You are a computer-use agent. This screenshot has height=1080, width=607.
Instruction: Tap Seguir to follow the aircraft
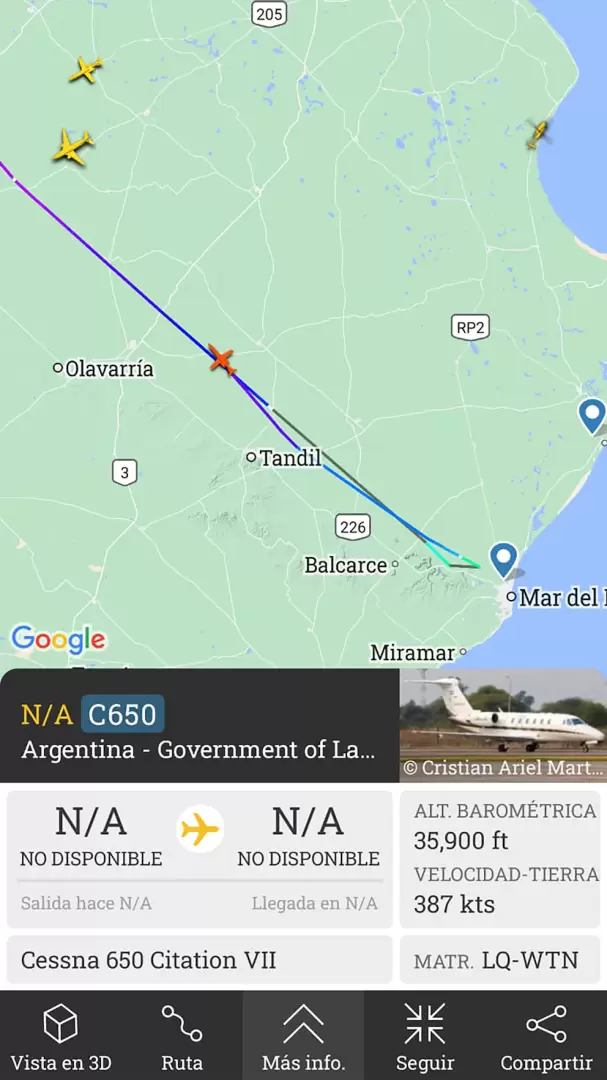pyautogui.click(x=425, y=1036)
